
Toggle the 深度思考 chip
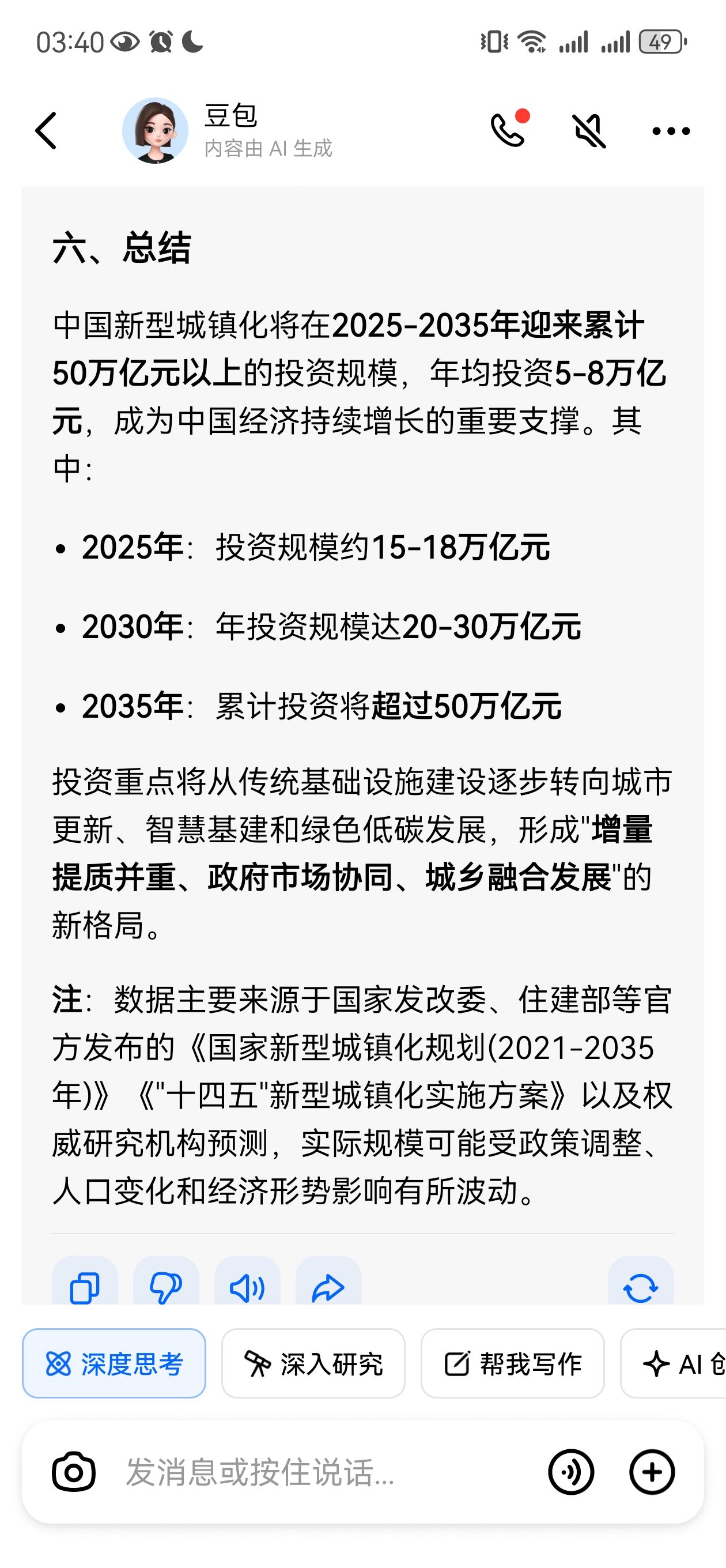click(114, 1363)
